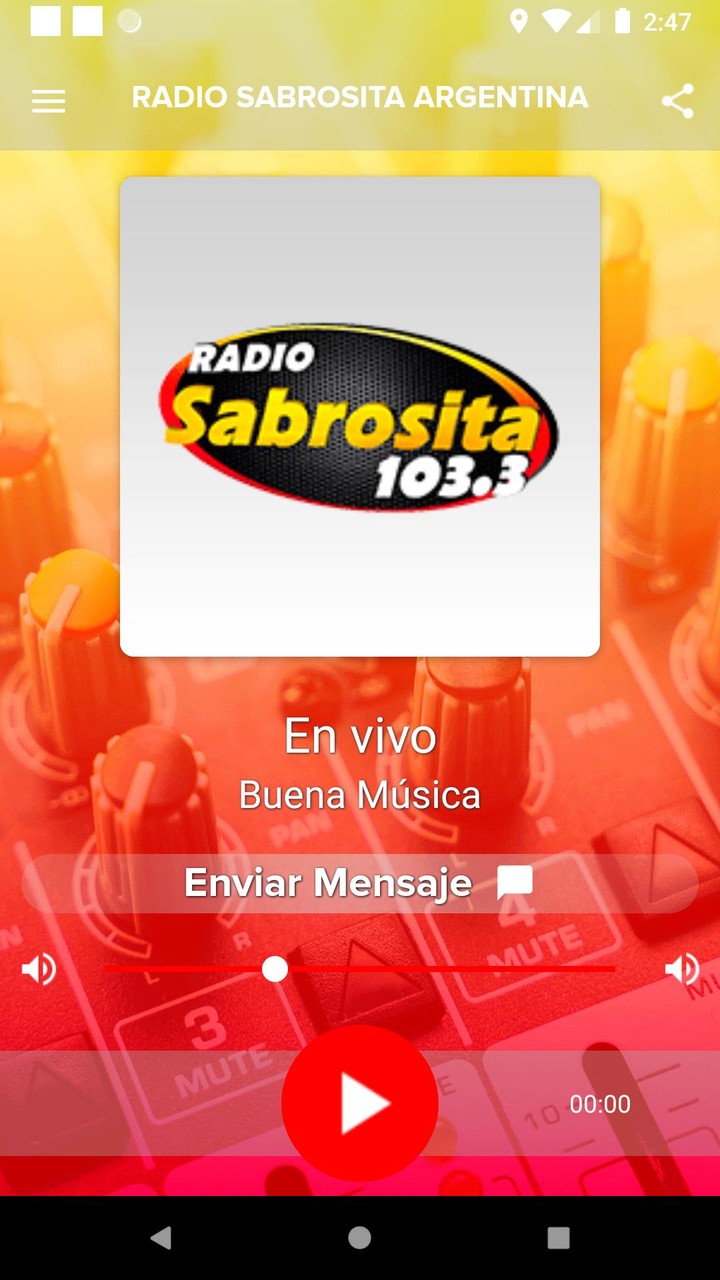Tap the Android home button
The width and height of the screenshot is (720, 1280).
[360, 1236]
